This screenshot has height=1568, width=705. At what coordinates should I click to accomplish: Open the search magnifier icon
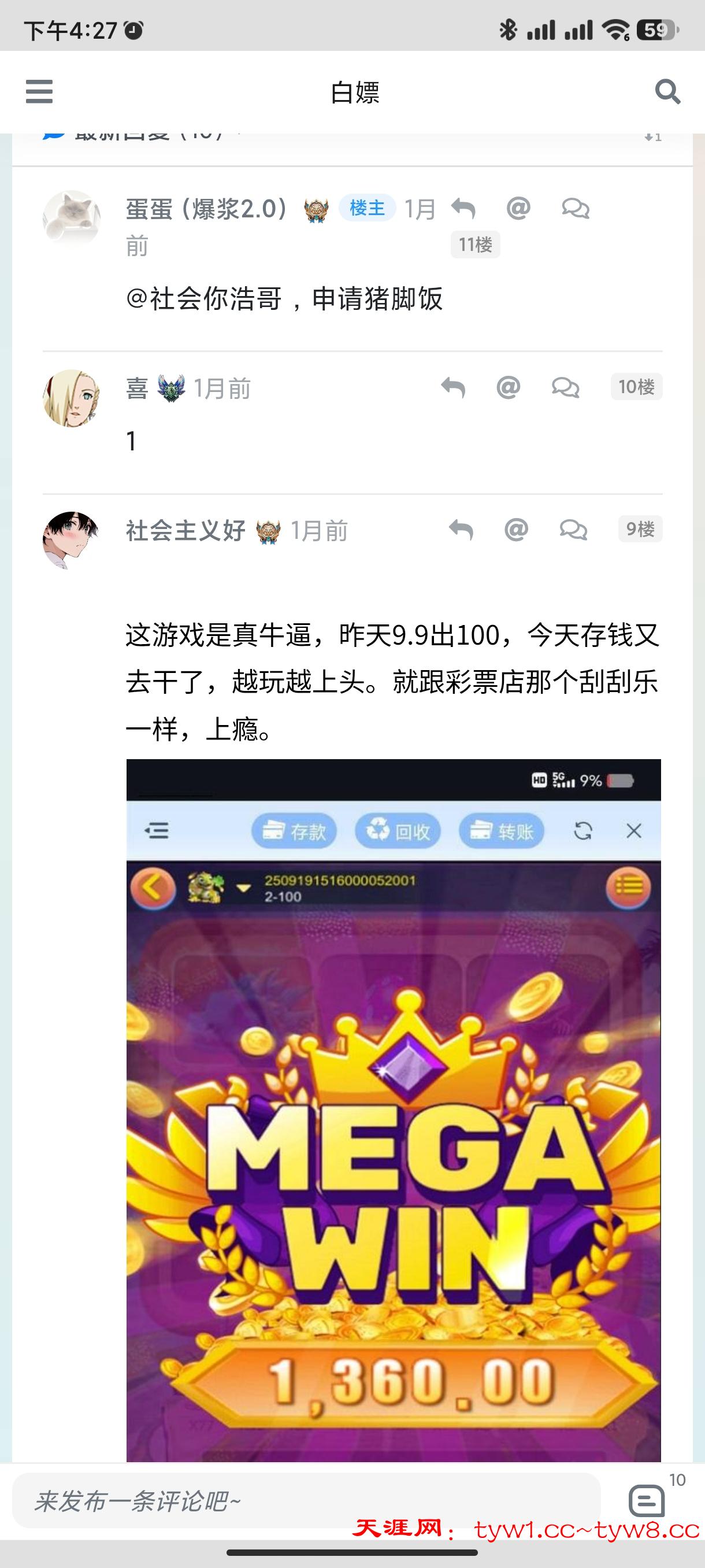[x=667, y=92]
